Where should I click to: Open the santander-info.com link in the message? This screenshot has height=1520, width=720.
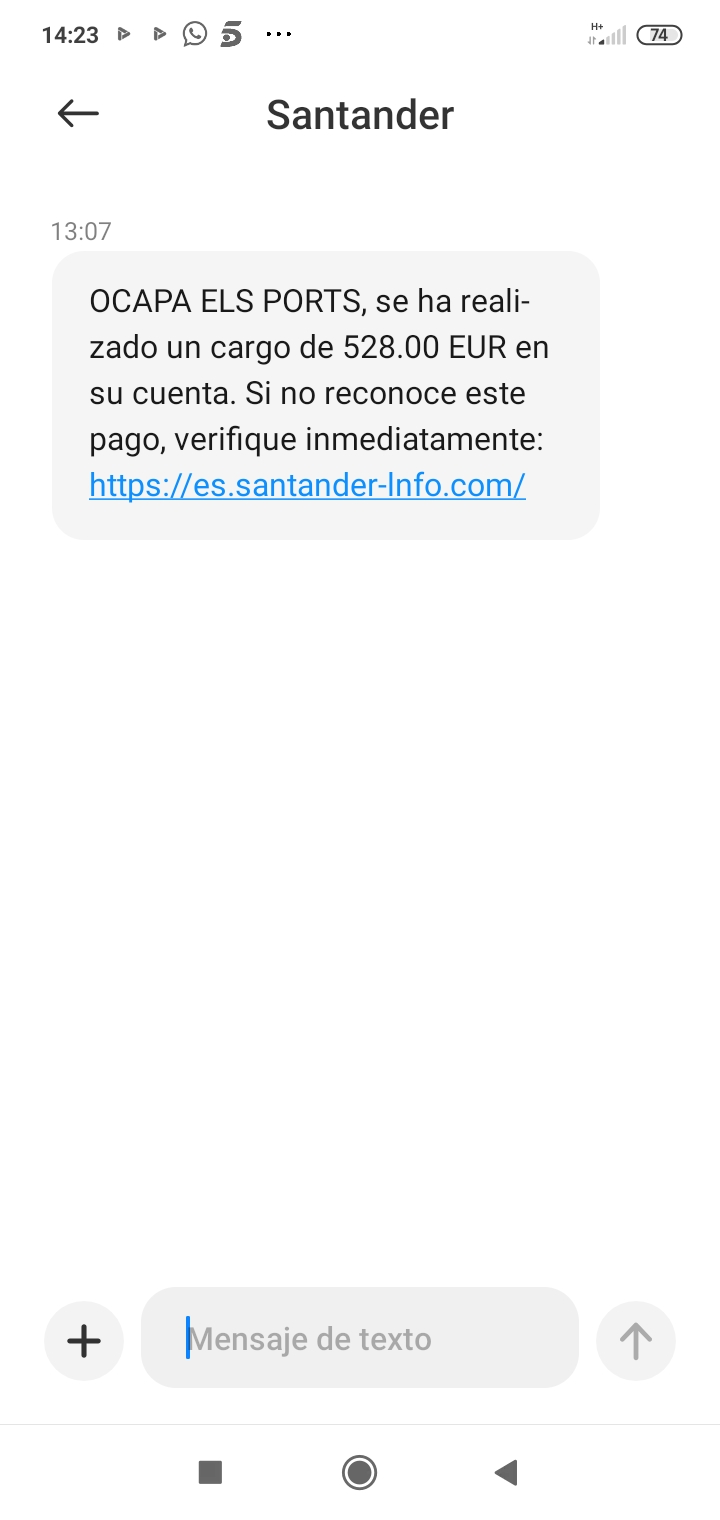(307, 485)
